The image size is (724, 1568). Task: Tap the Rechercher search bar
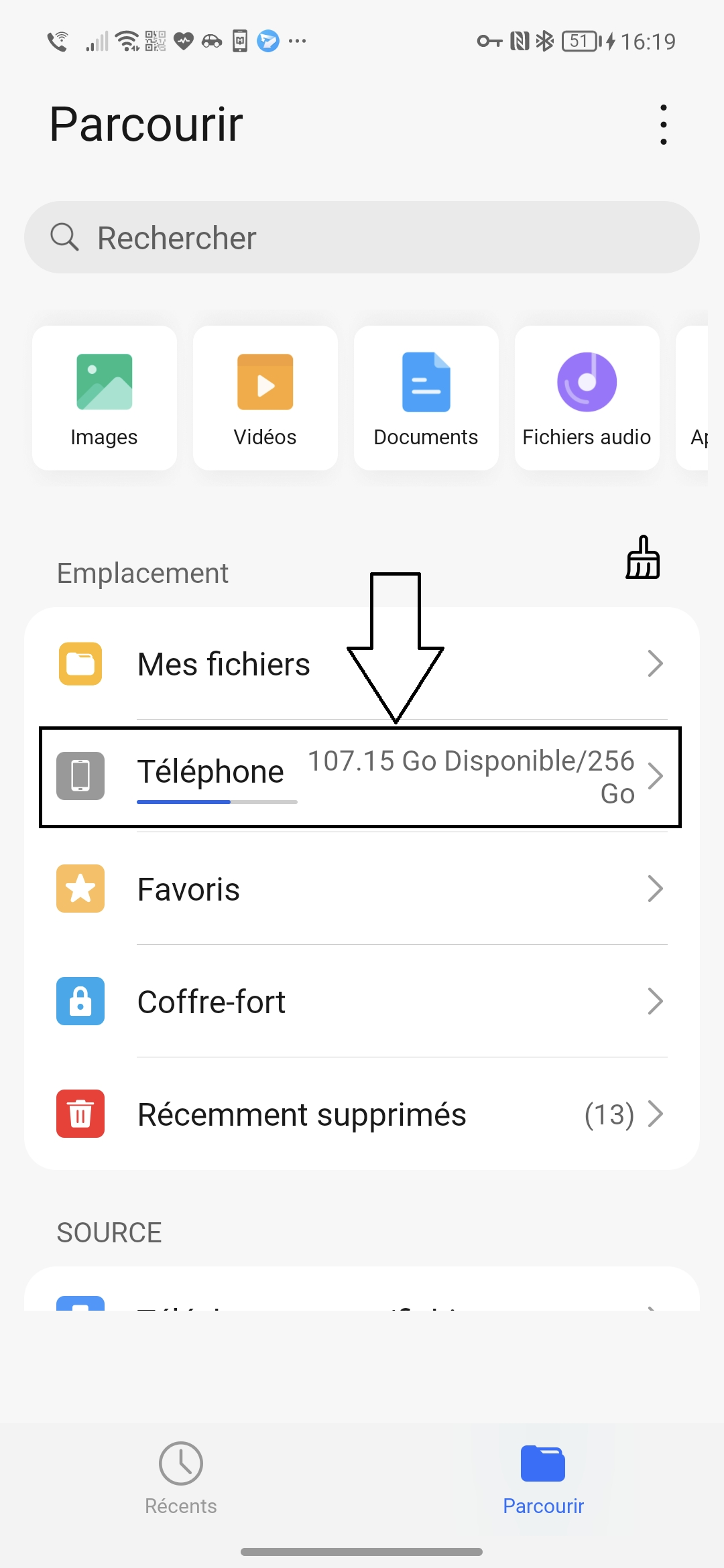[x=362, y=237]
